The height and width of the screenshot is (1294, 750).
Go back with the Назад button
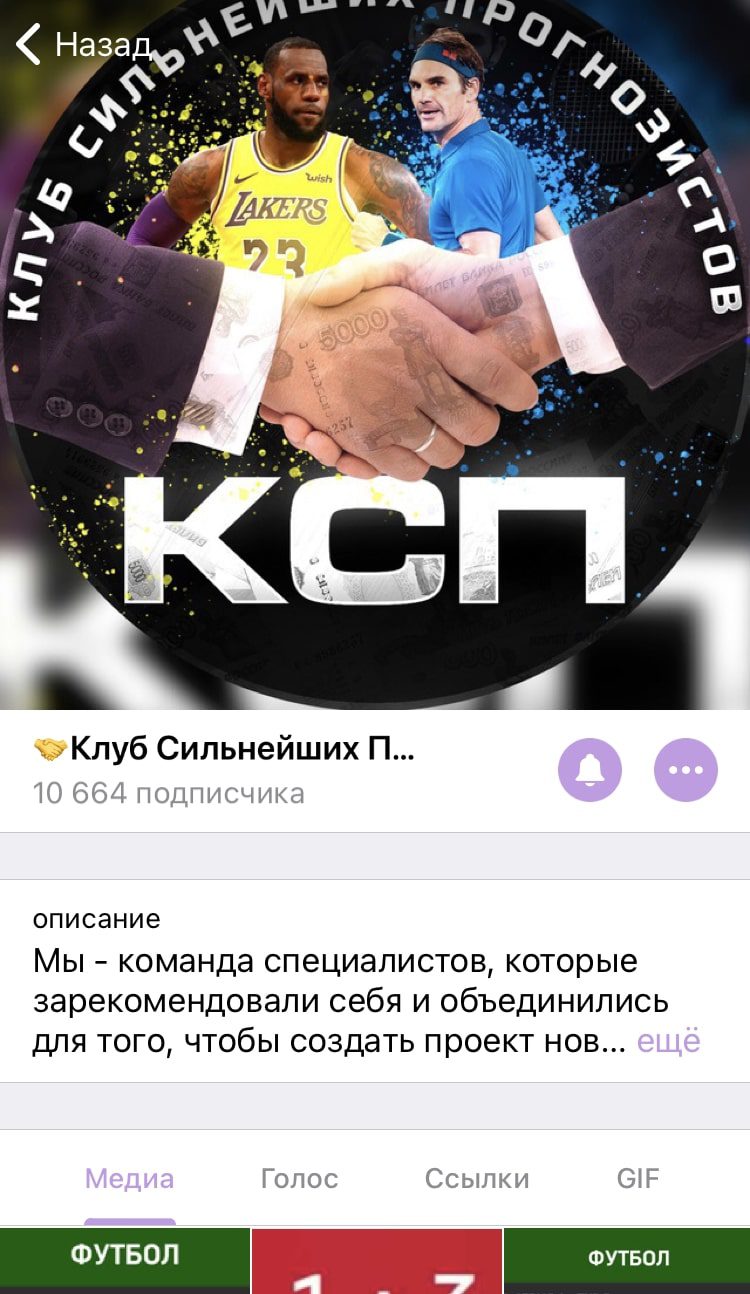click(83, 45)
